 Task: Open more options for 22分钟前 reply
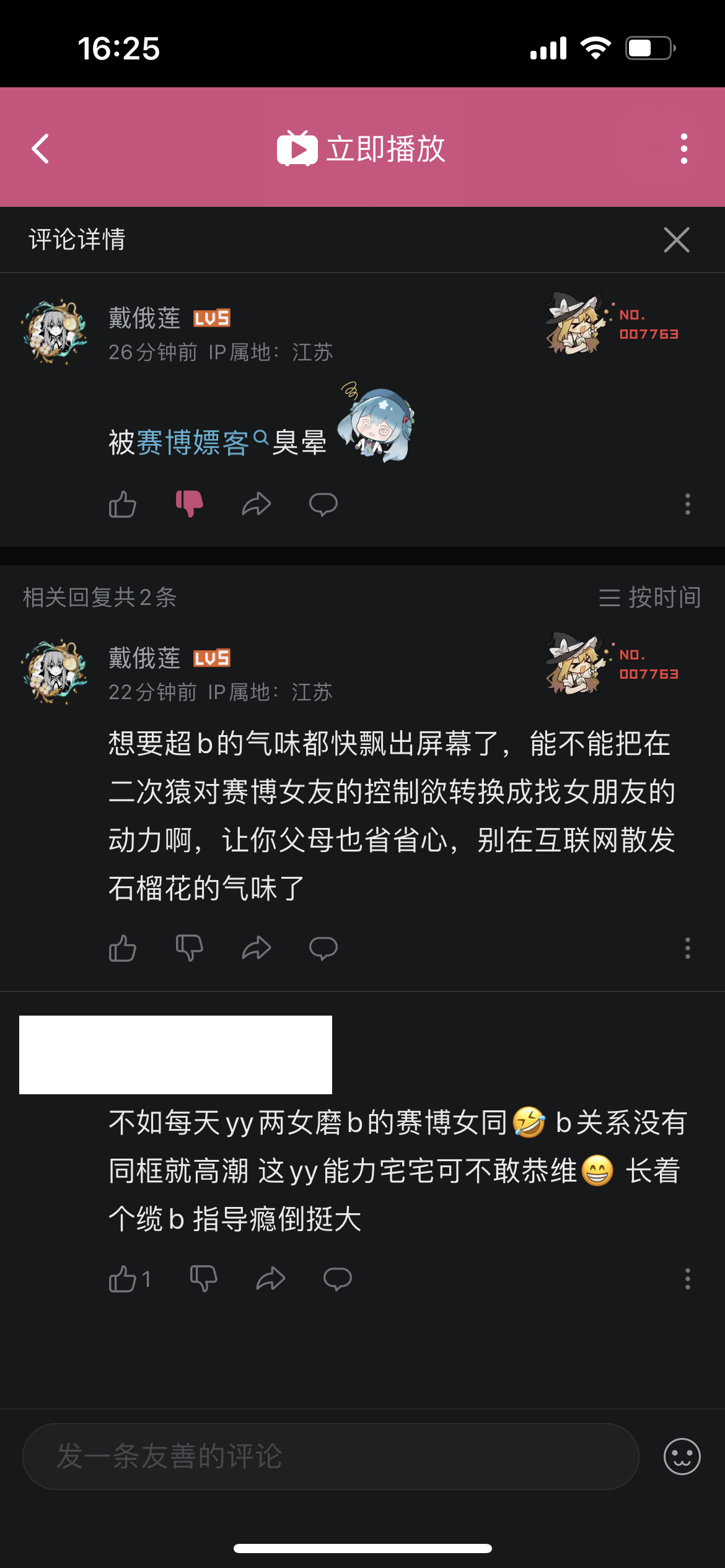pyautogui.click(x=687, y=948)
